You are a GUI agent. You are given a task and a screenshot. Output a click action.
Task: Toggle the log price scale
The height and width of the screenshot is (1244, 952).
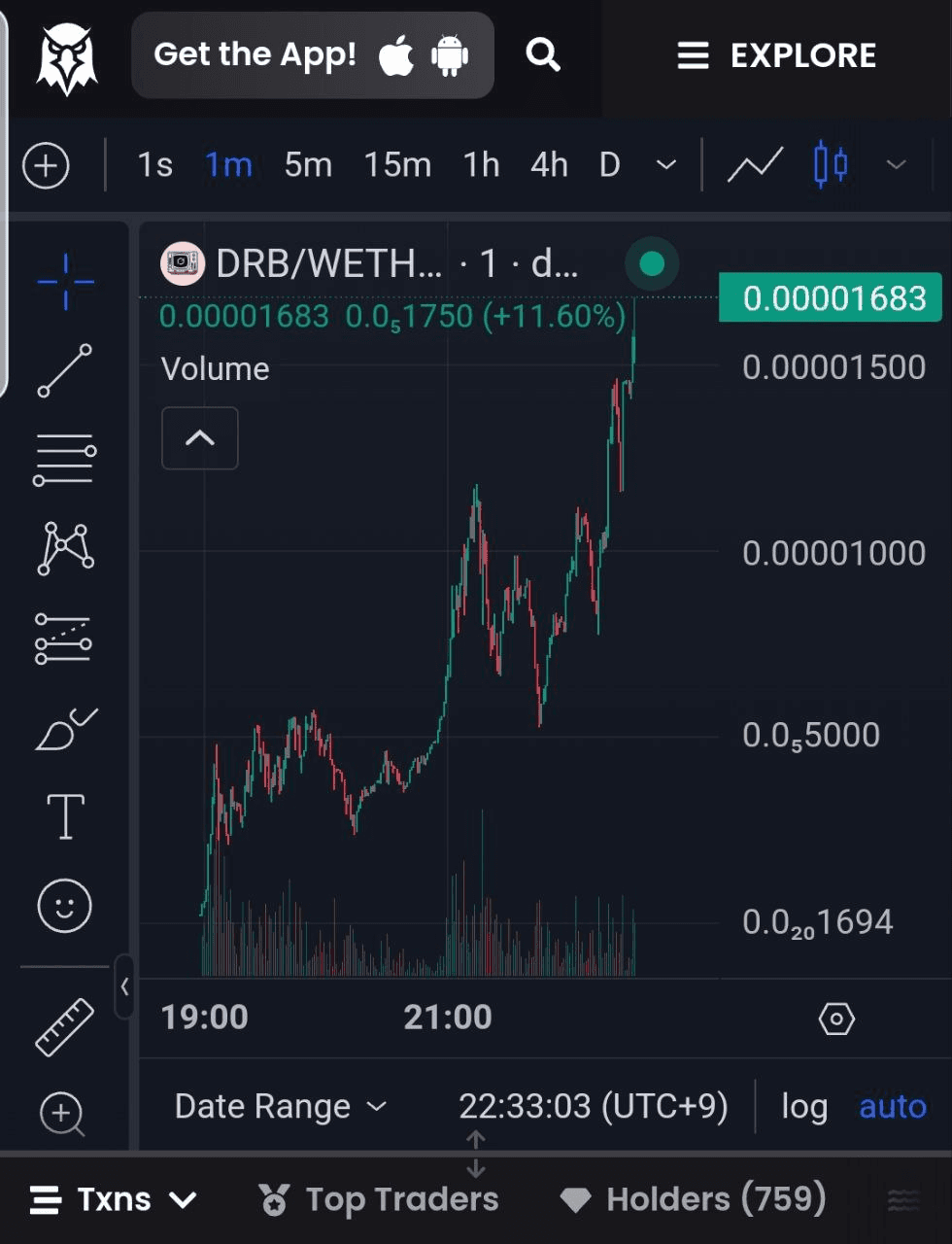pos(804,1106)
